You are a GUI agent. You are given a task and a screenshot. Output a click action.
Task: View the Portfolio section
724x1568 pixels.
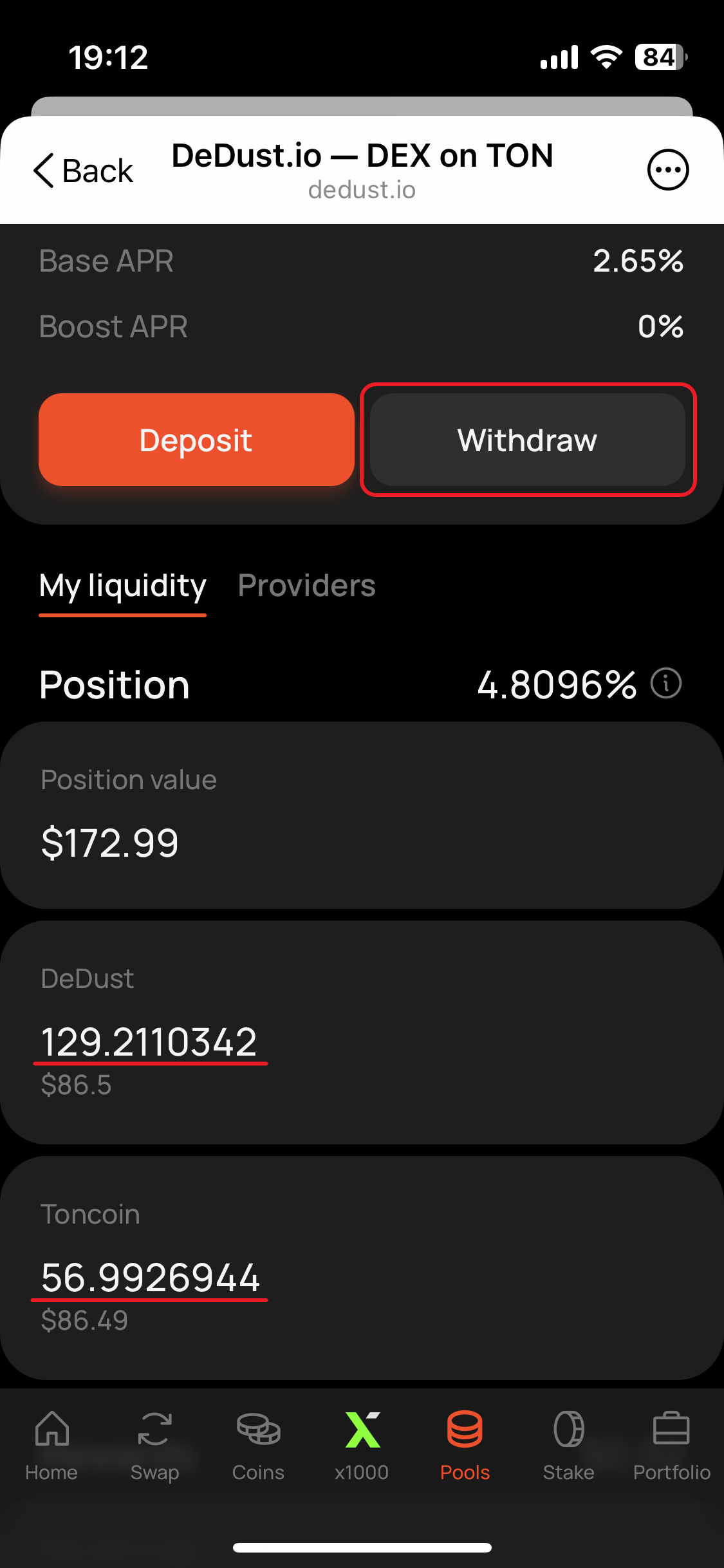(x=671, y=1445)
